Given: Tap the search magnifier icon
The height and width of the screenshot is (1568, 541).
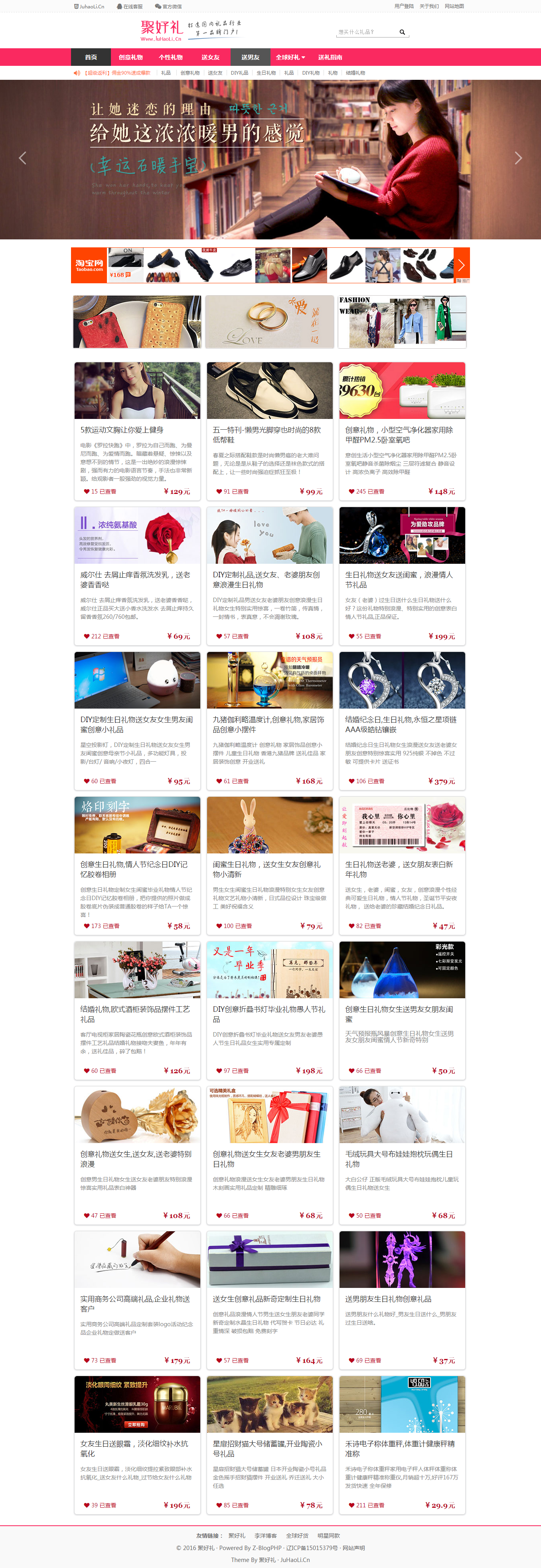Looking at the screenshot, I should coord(402,32).
